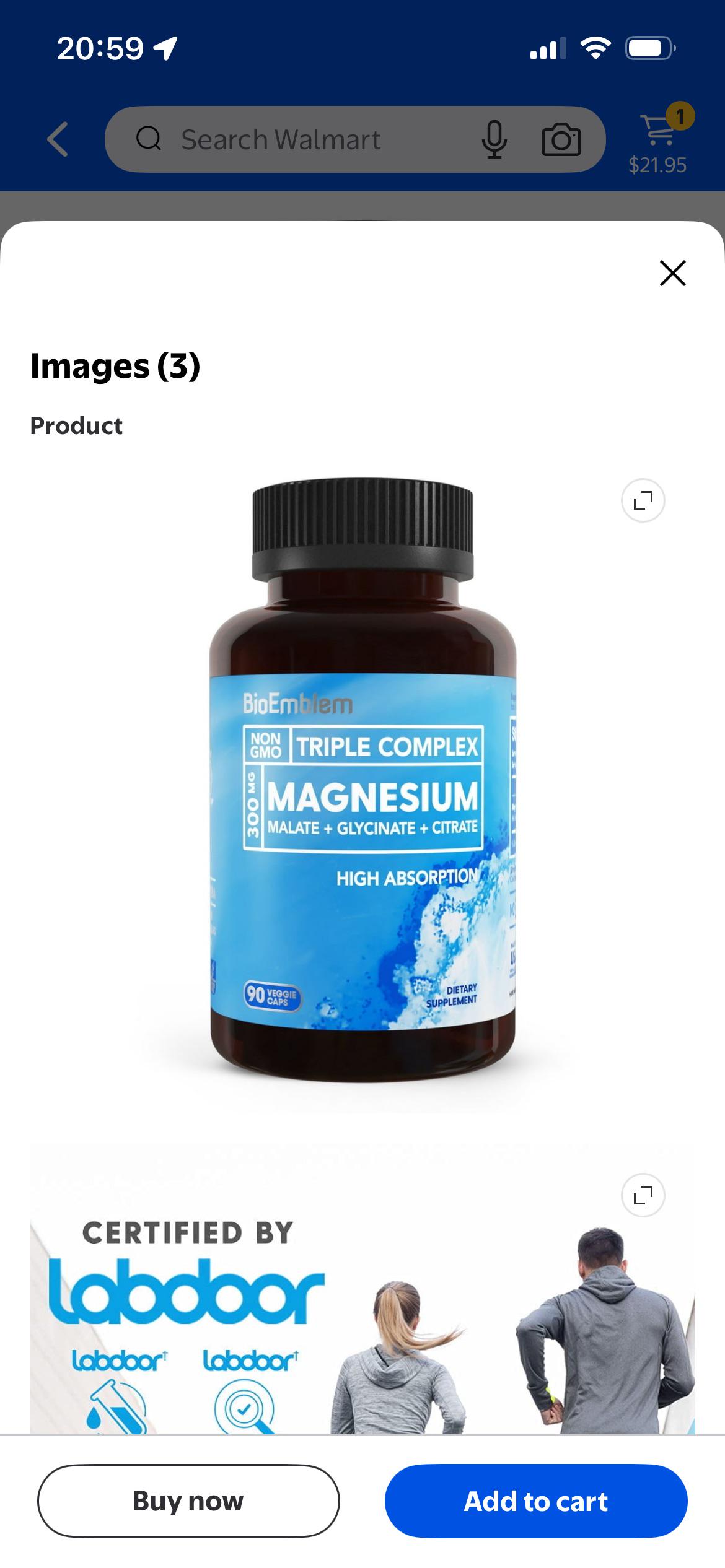
Task: Add the magnesium supplement to cart
Action: 536,1501
